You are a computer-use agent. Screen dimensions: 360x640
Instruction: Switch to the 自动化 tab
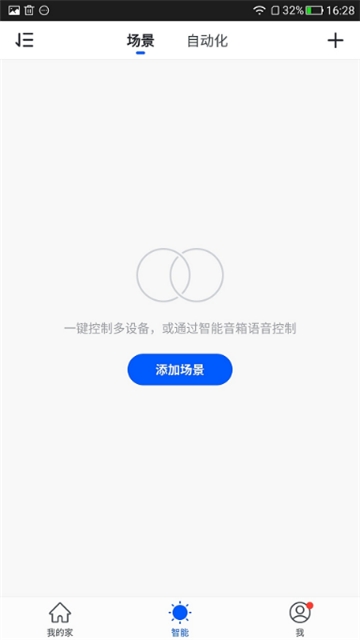point(207,41)
